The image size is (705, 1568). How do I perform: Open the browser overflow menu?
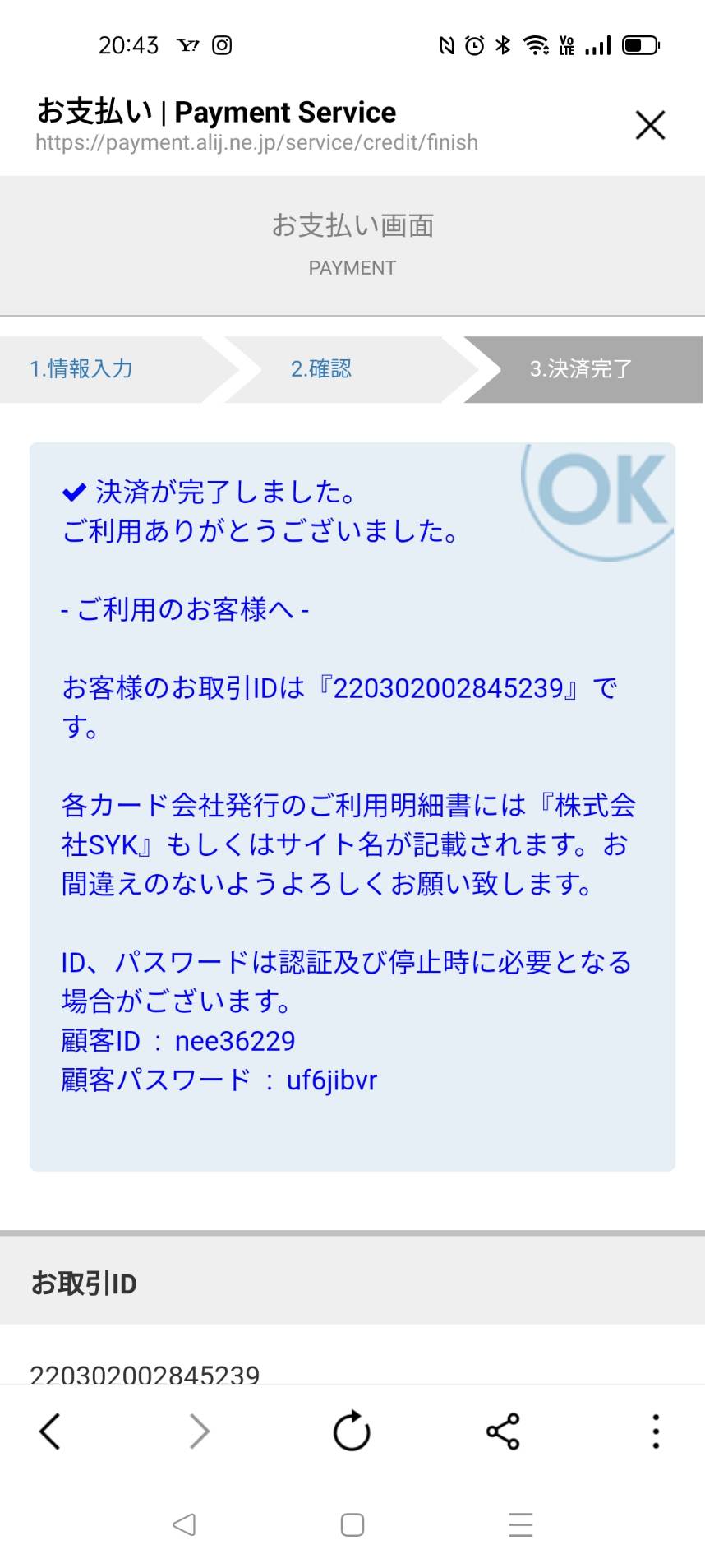655,1432
